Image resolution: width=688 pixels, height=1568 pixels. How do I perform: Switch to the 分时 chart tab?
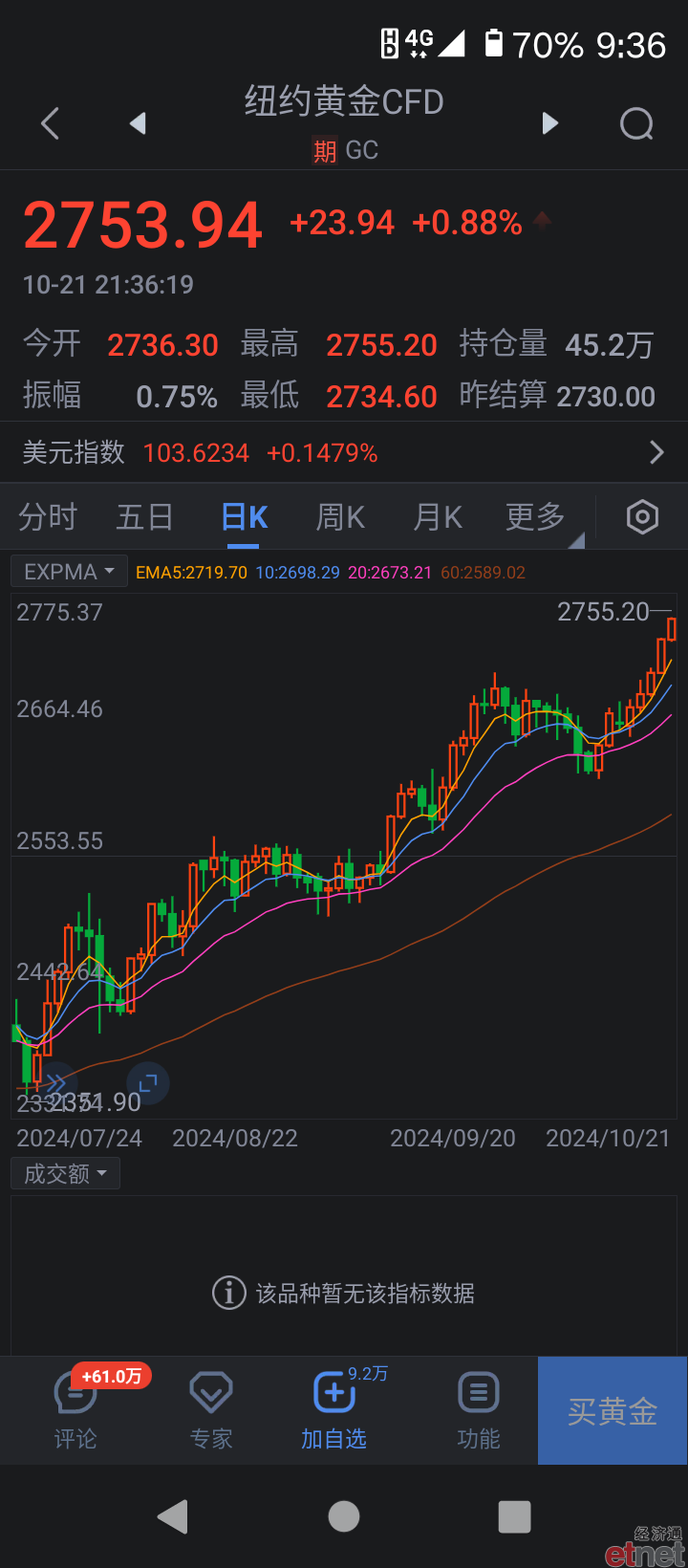click(48, 517)
